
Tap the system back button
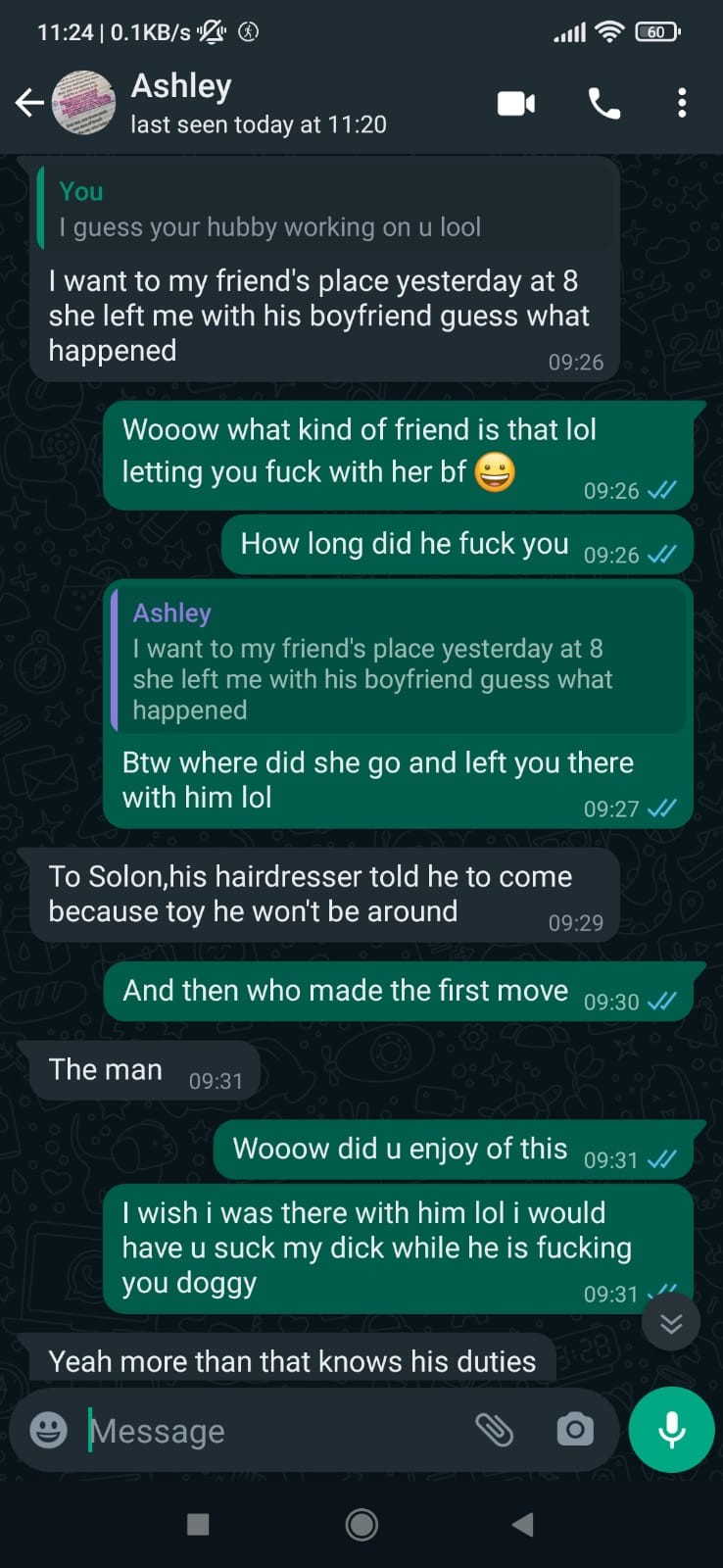pos(523,1524)
